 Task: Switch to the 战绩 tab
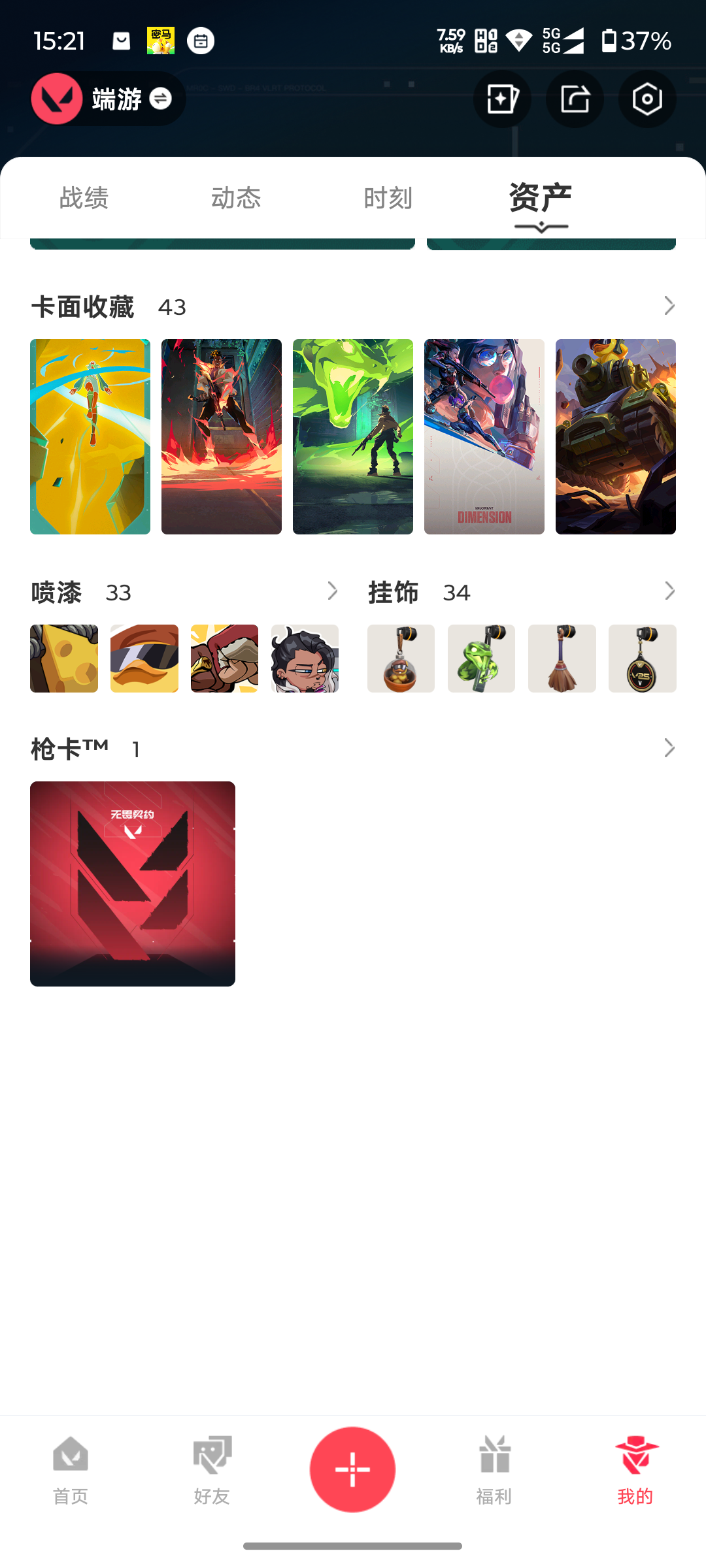click(84, 198)
